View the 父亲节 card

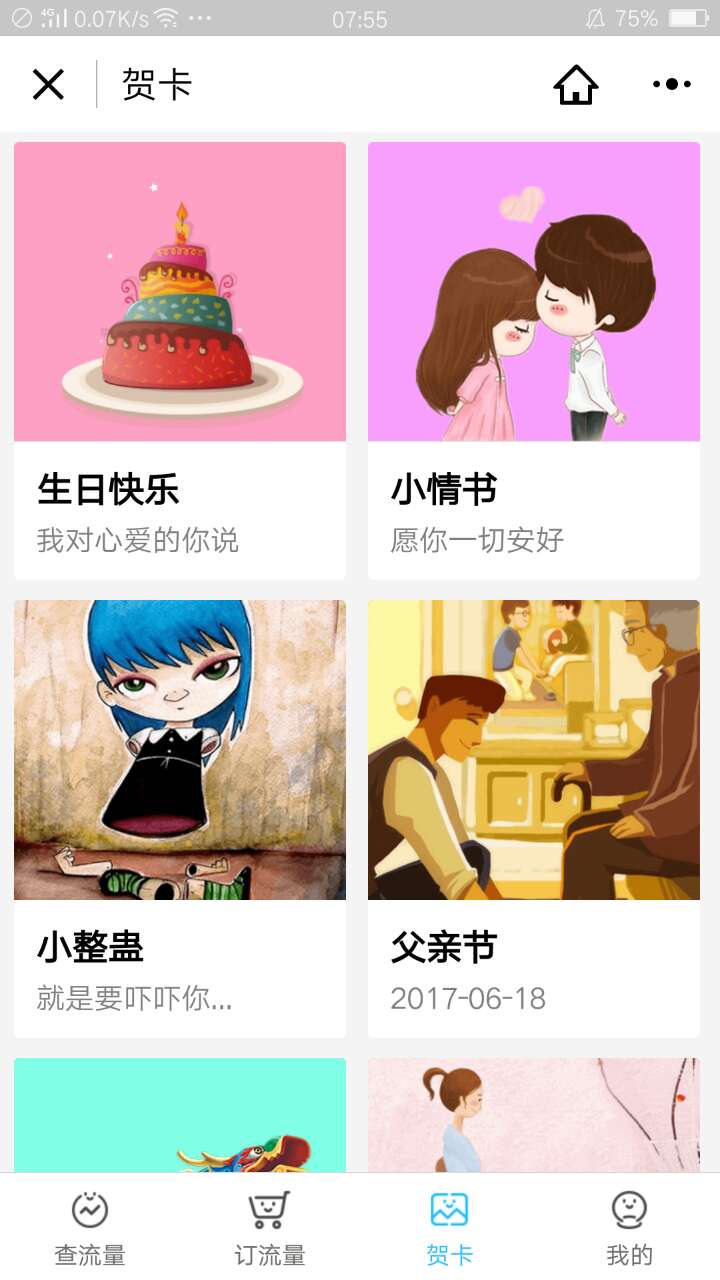534,819
